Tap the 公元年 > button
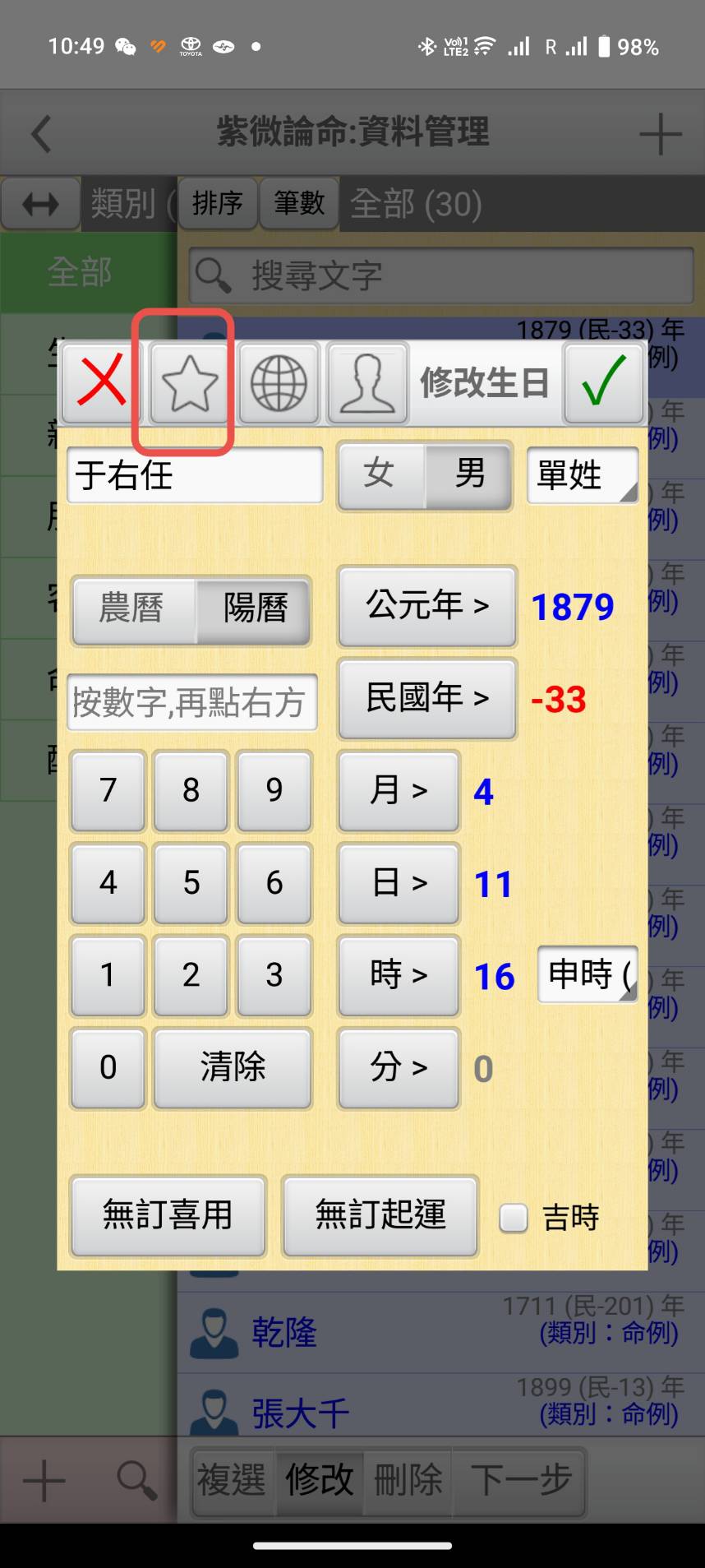This screenshot has height=1568, width=705. [x=426, y=606]
